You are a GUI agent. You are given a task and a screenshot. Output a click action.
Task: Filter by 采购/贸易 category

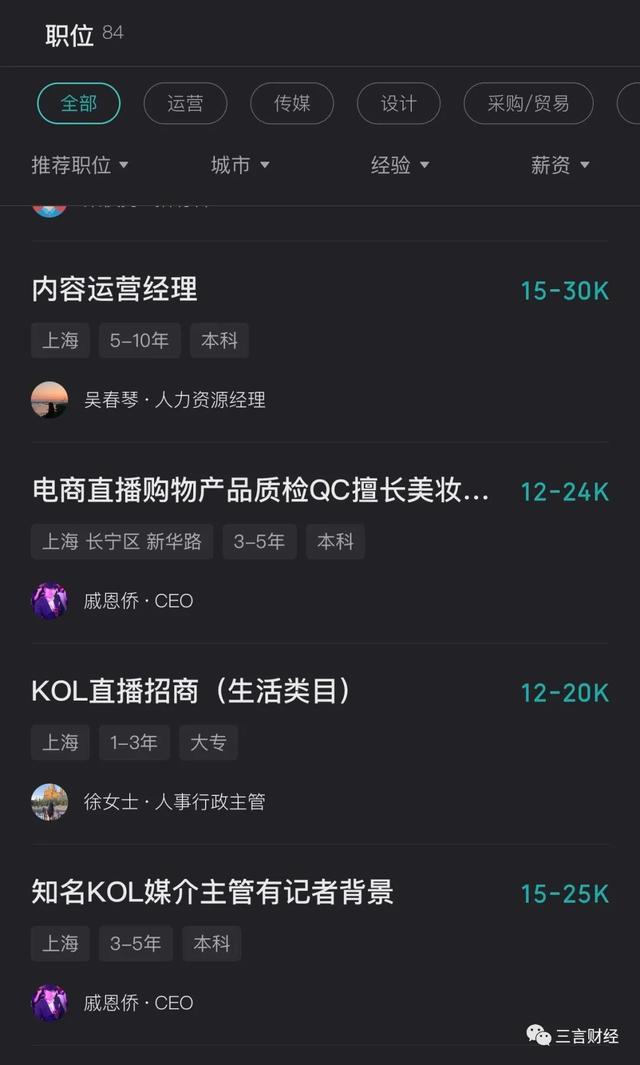point(528,104)
